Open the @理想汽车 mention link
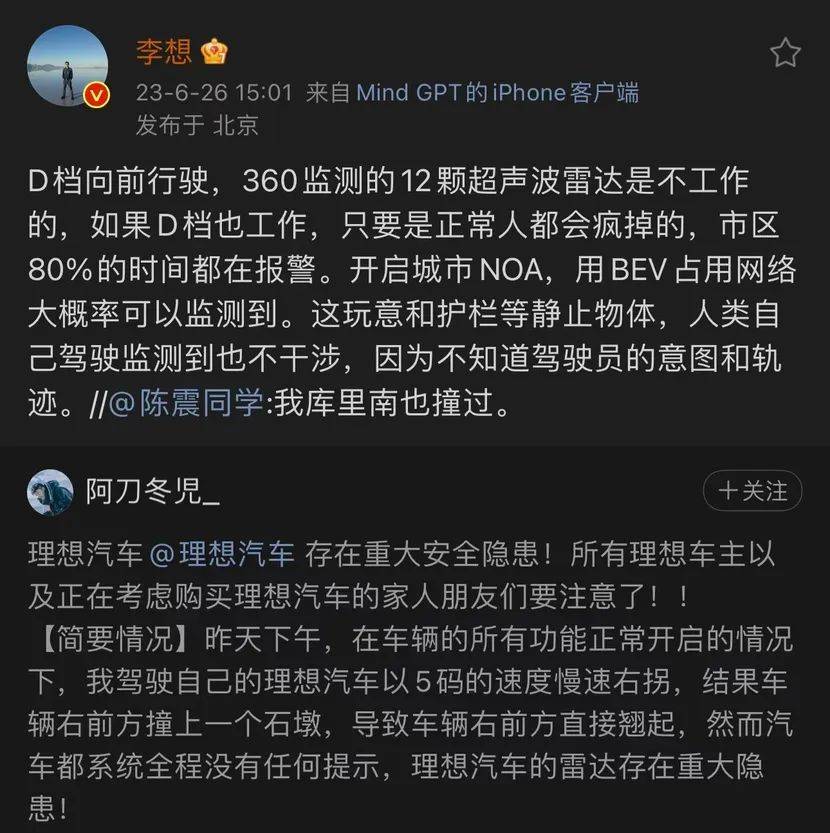Viewport: 830px width, 833px height. point(222,553)
